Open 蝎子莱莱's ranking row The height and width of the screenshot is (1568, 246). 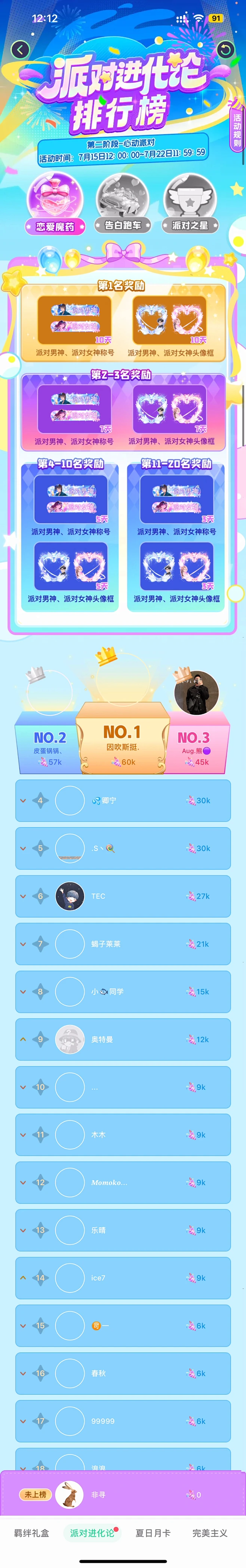pos(123,944)
